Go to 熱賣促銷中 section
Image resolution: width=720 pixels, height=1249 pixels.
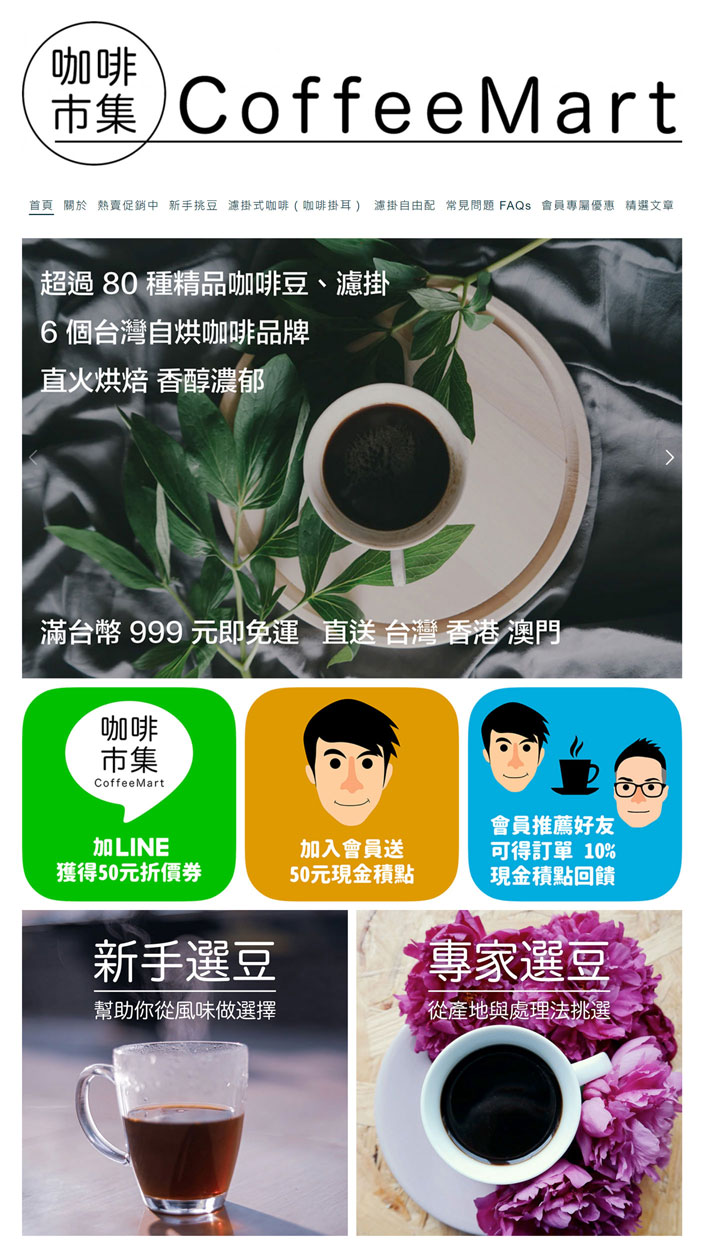click(x=127, y=208)
